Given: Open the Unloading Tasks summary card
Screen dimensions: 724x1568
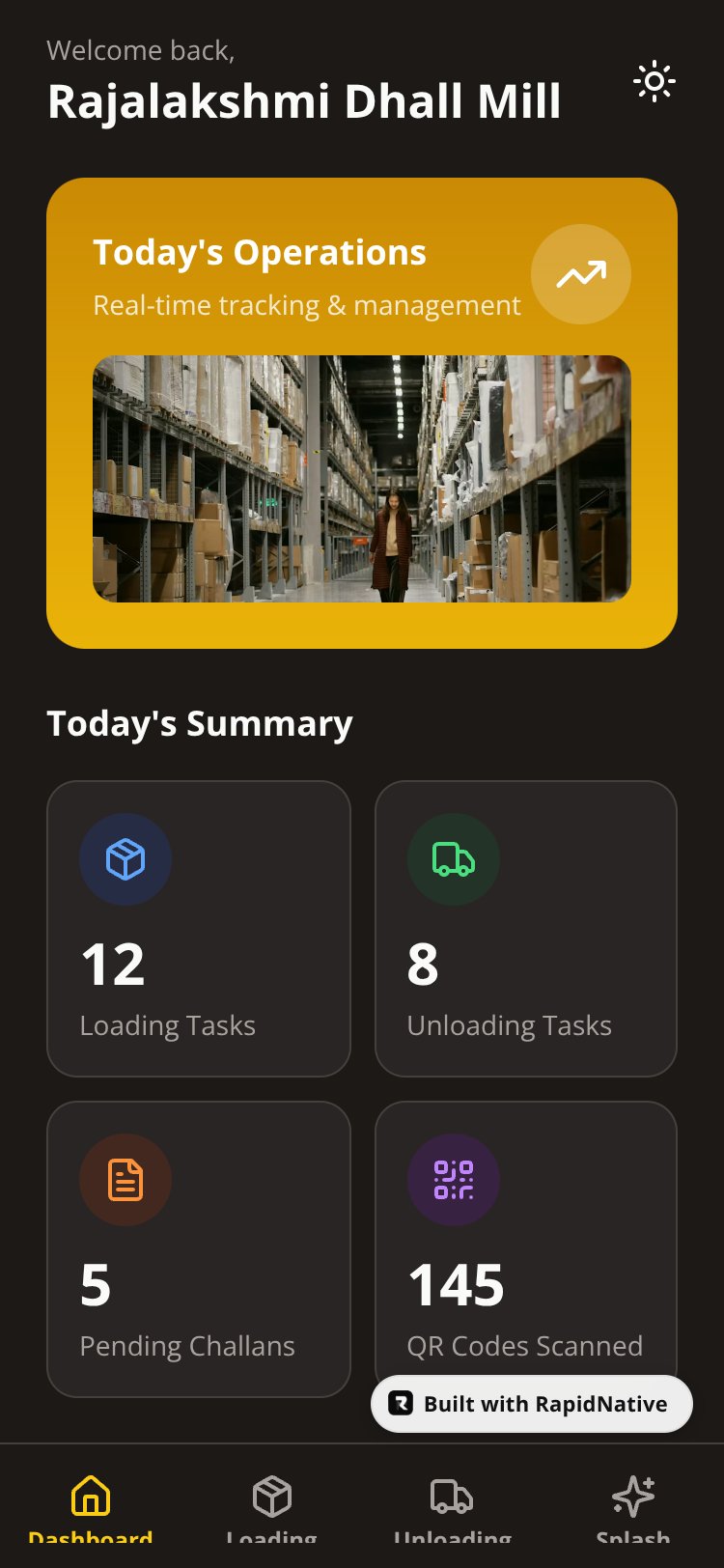Looking at the screenshot, I should point(526,929).
